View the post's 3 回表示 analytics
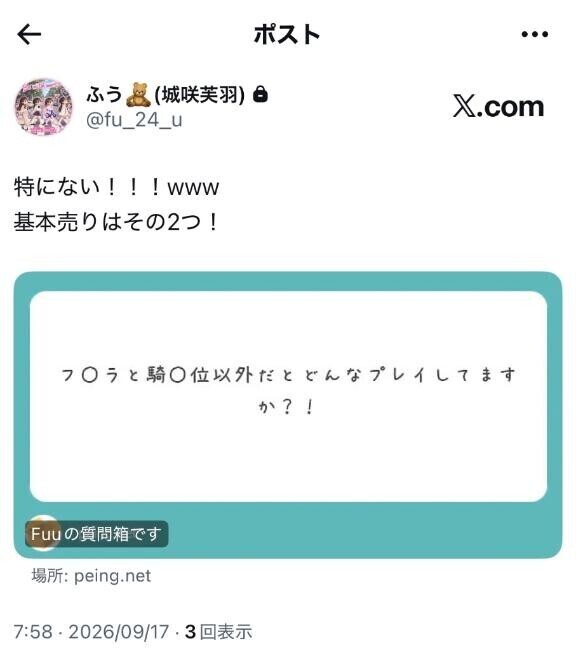The width and height of the screenshot is (576, 650). point(219,632)
